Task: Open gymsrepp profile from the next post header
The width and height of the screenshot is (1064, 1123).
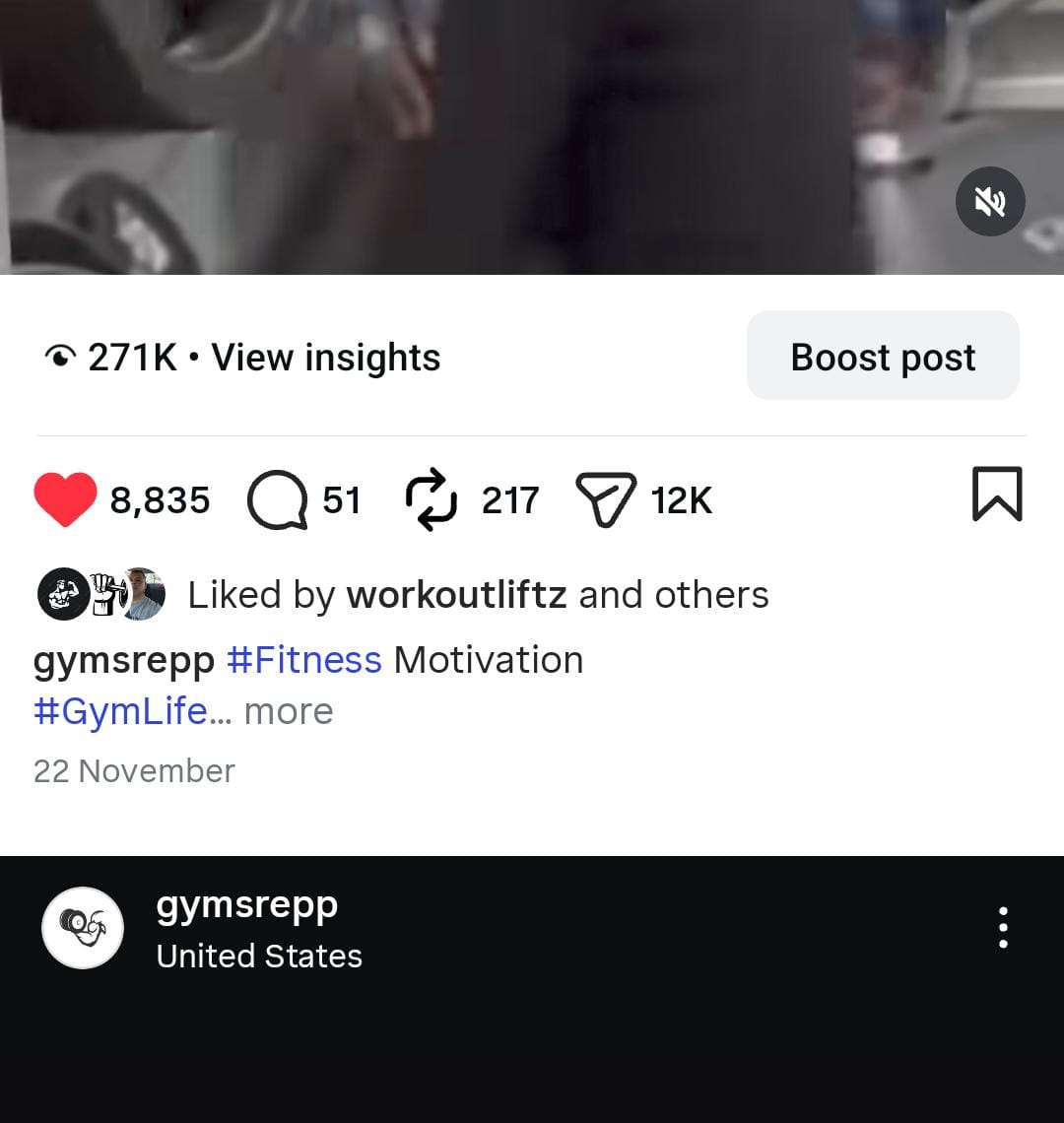Action: pos(246,904)
